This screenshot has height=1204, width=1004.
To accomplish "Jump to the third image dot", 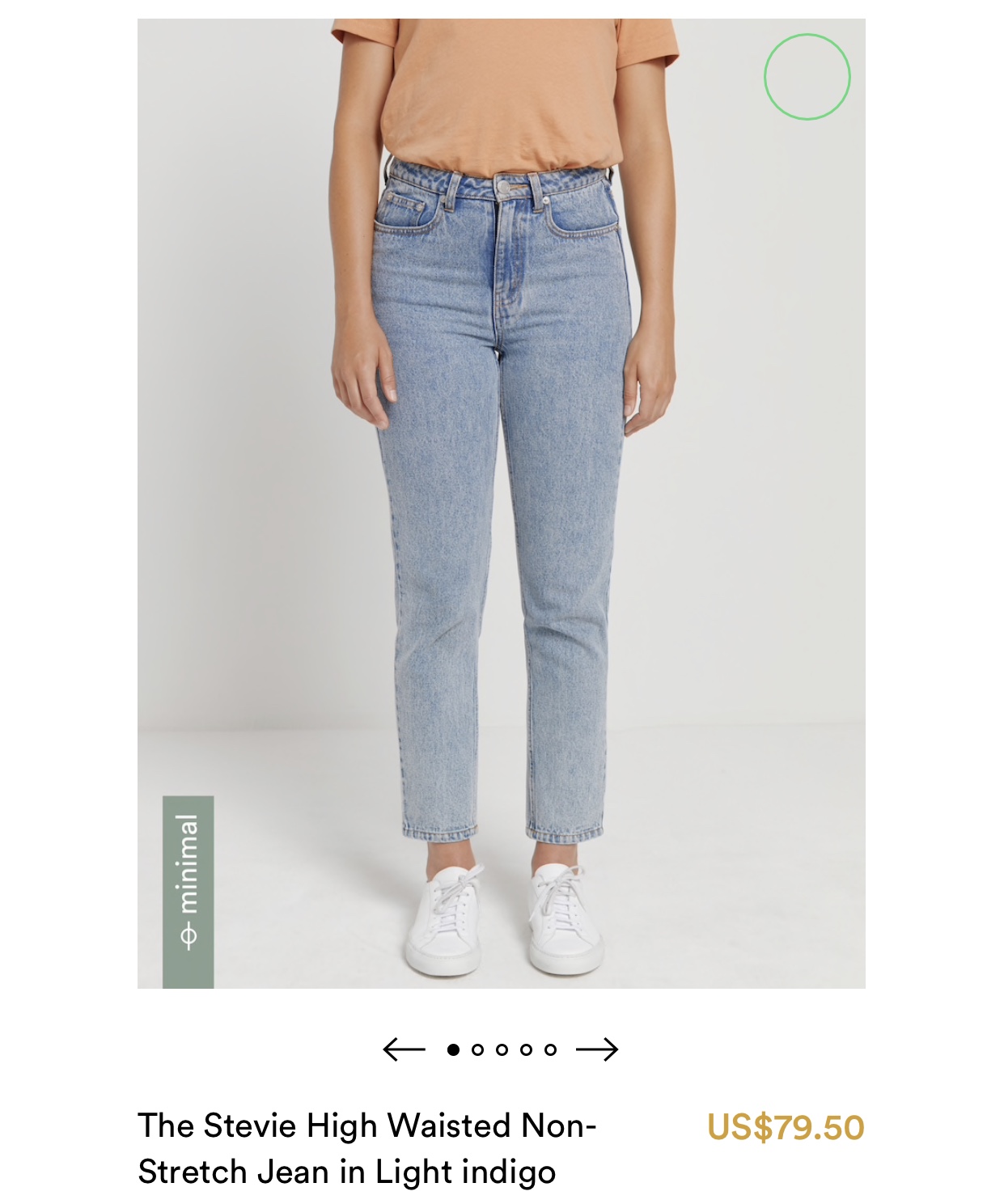I will [x=502, y=1049].
